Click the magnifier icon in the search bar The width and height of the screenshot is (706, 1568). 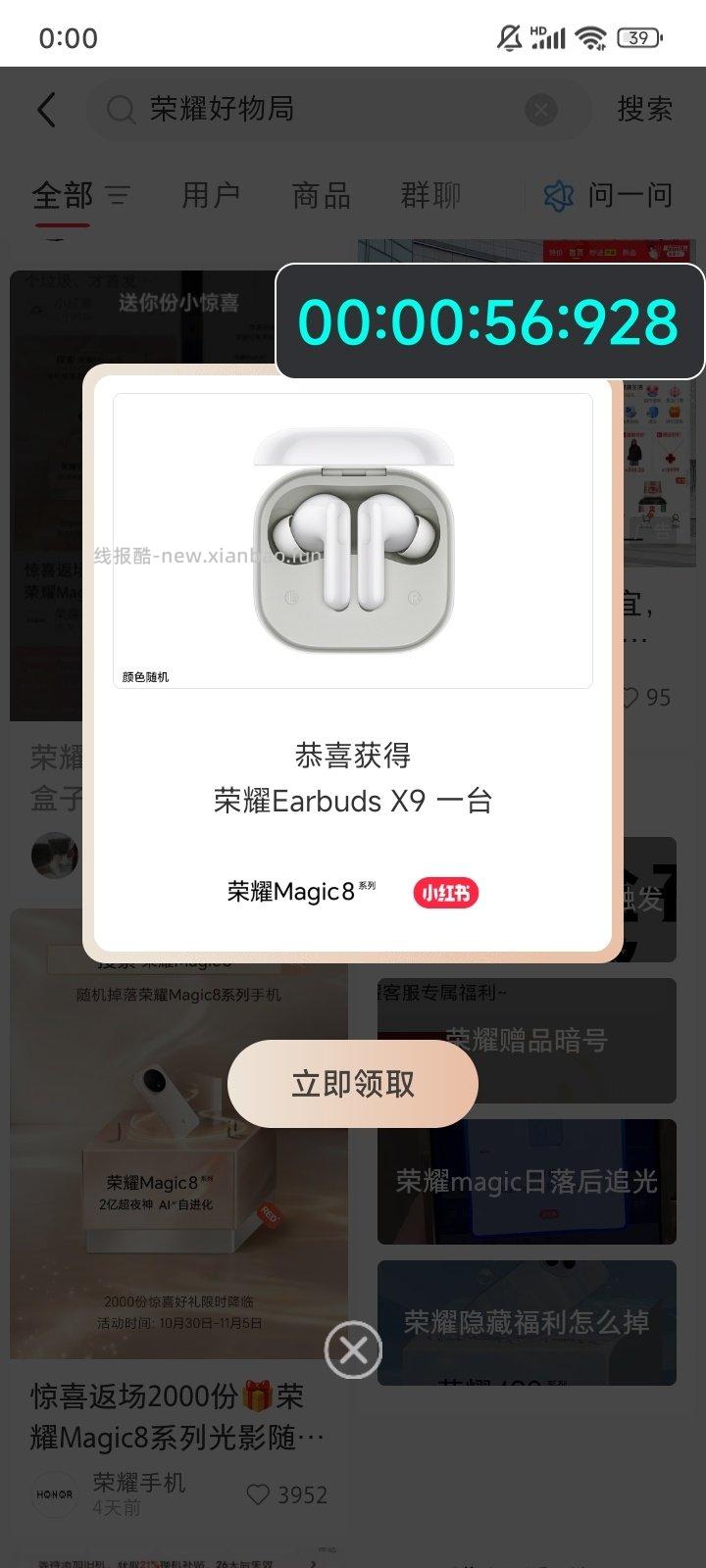point(120,109)
